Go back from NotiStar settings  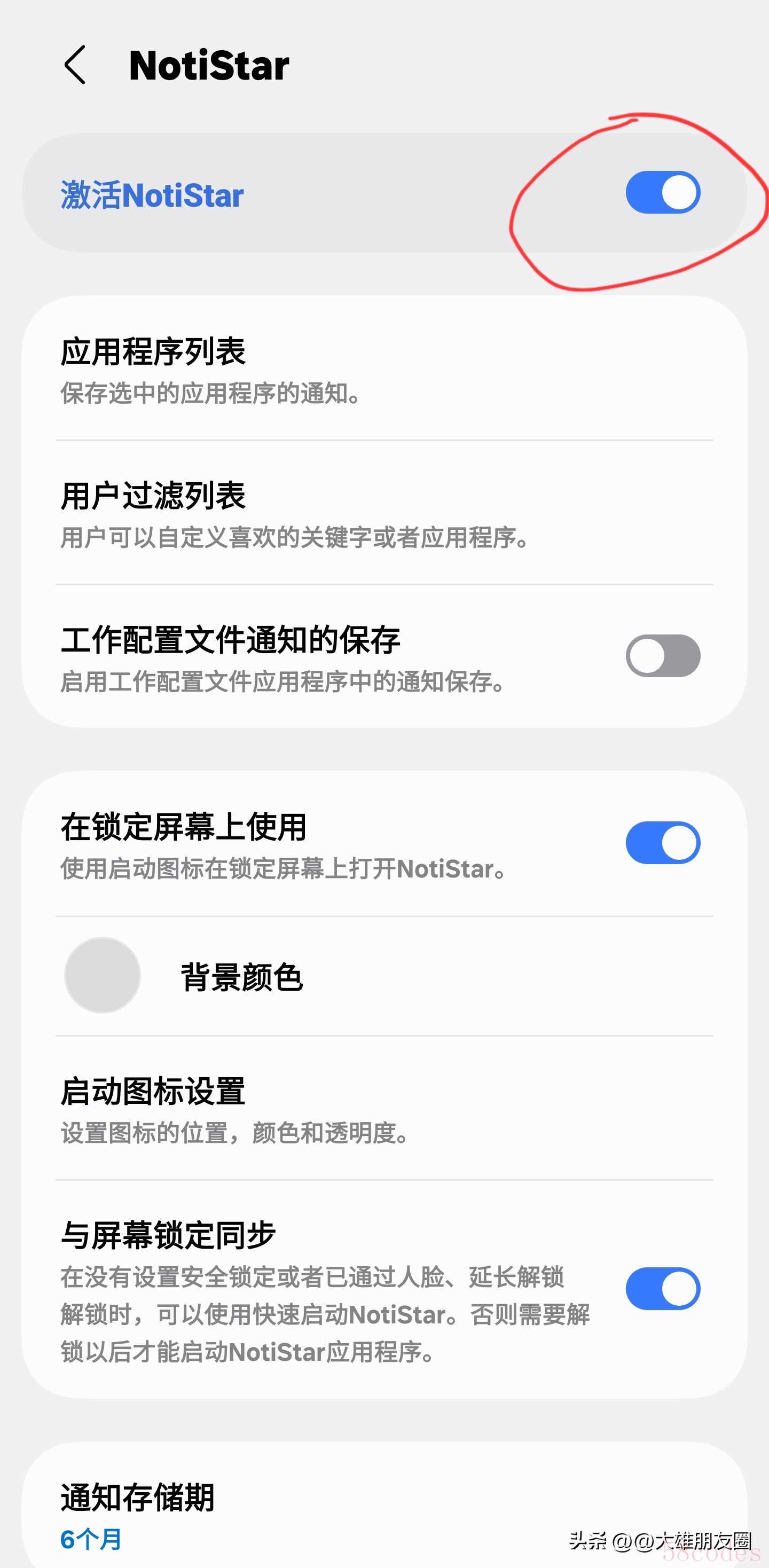click(75, 65)
